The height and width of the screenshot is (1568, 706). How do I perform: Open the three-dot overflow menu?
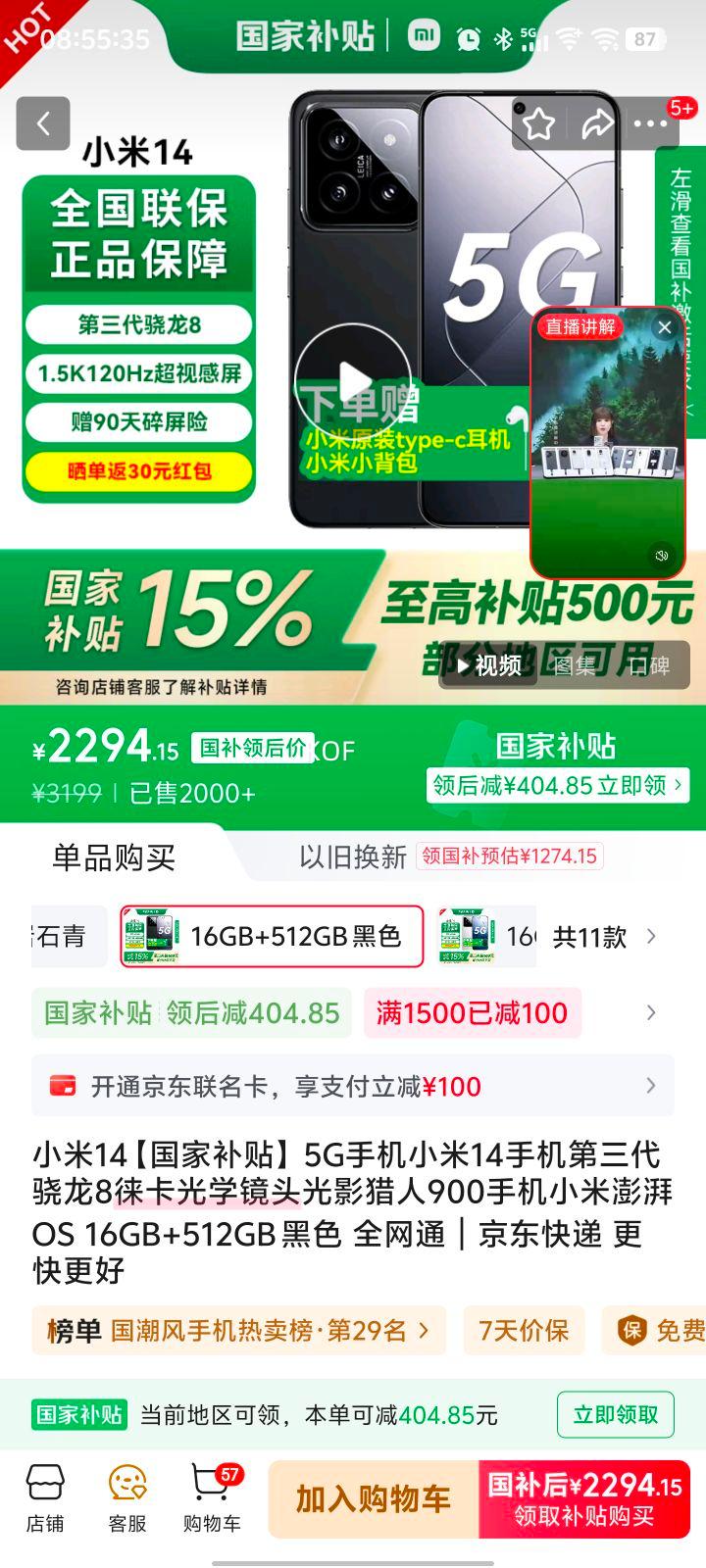(x=651, y=123)
